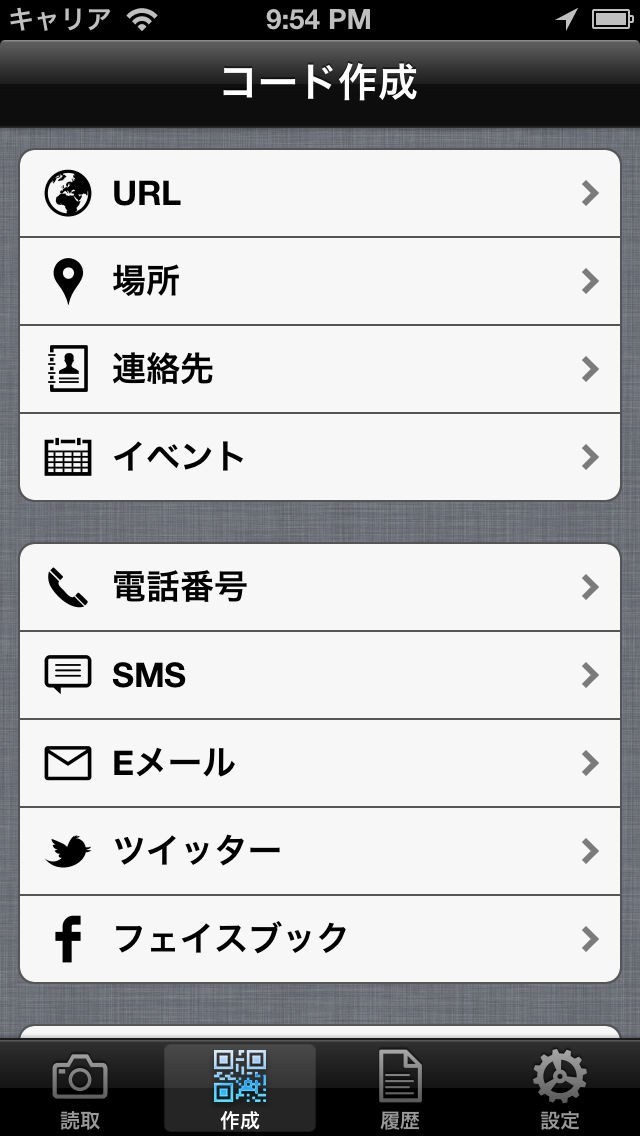The height and width of the screenshot is (1136, 640).
Task: Choose the ツイッター Twitter row
Action: (320, 852)
